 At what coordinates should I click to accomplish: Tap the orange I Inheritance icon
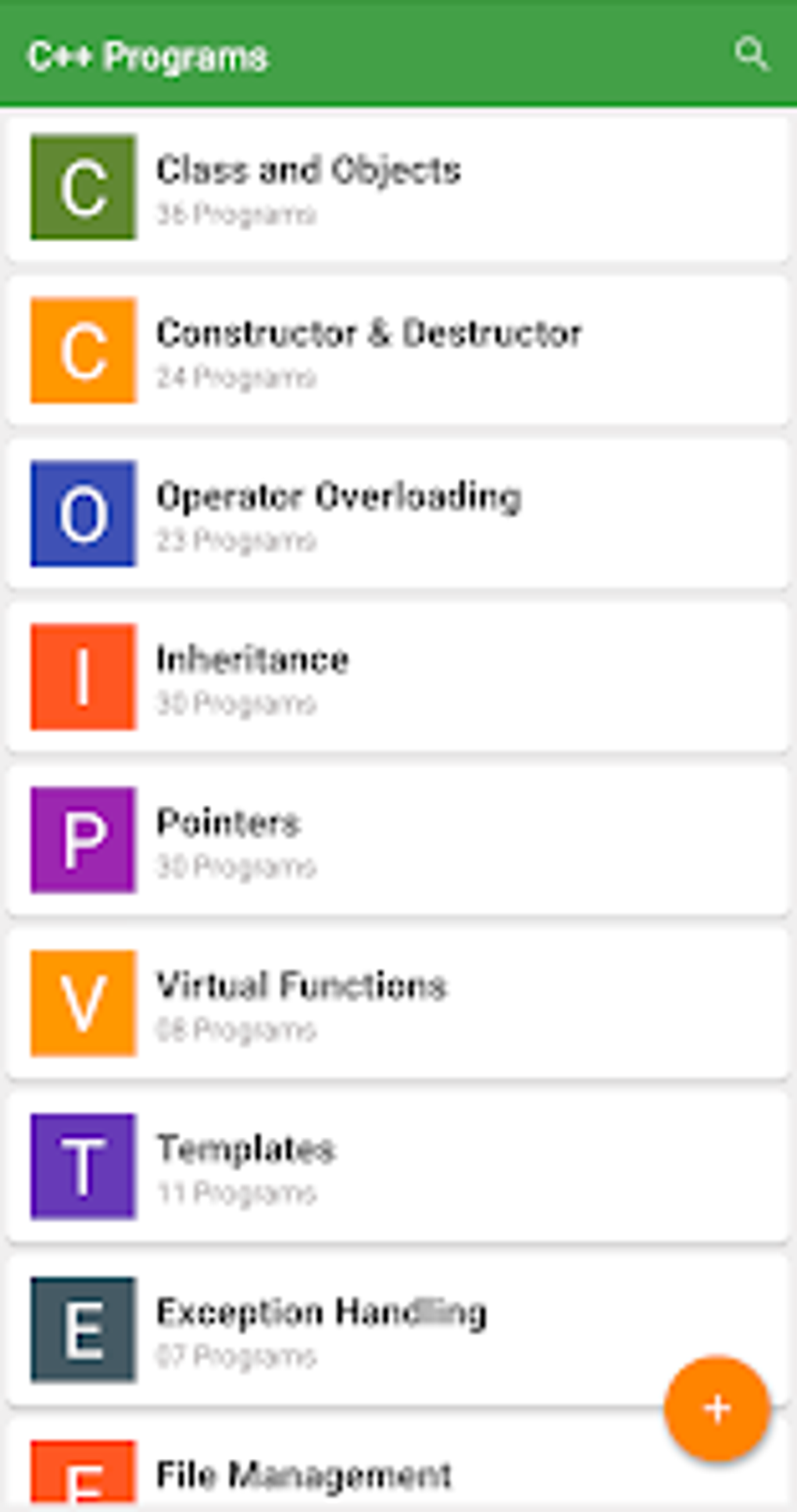pyautogui.click(x=84, y=676)
